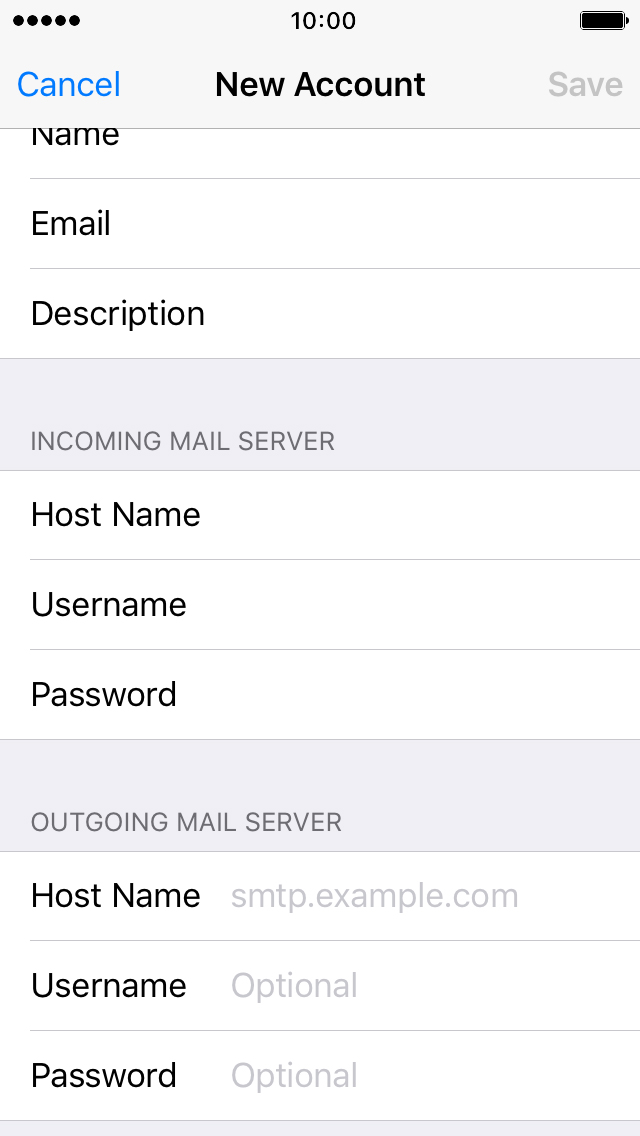
Task: Select the outgoing mail server Username field
Action: [x=320, y=986]
